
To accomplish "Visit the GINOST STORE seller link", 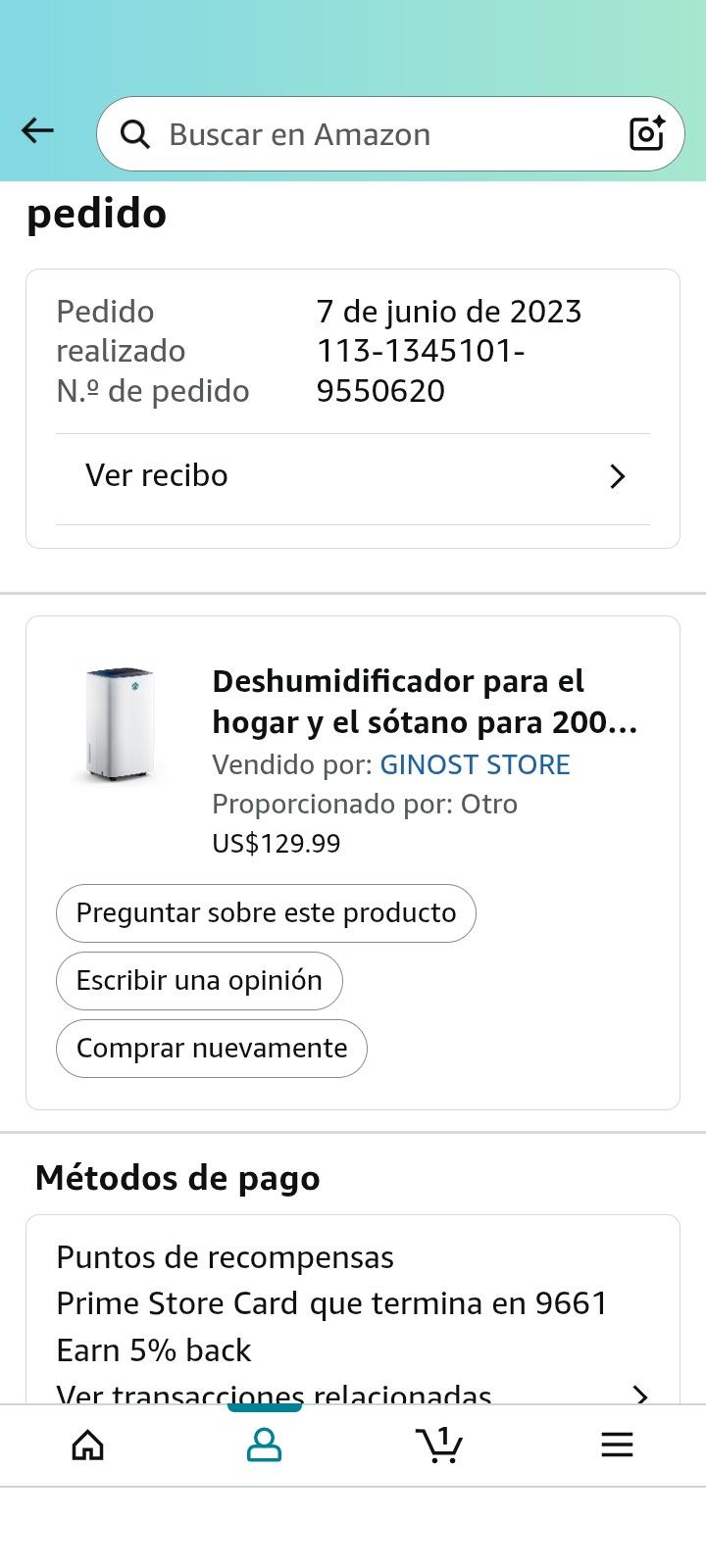I will pyautogui.click(x=475, y=764).
